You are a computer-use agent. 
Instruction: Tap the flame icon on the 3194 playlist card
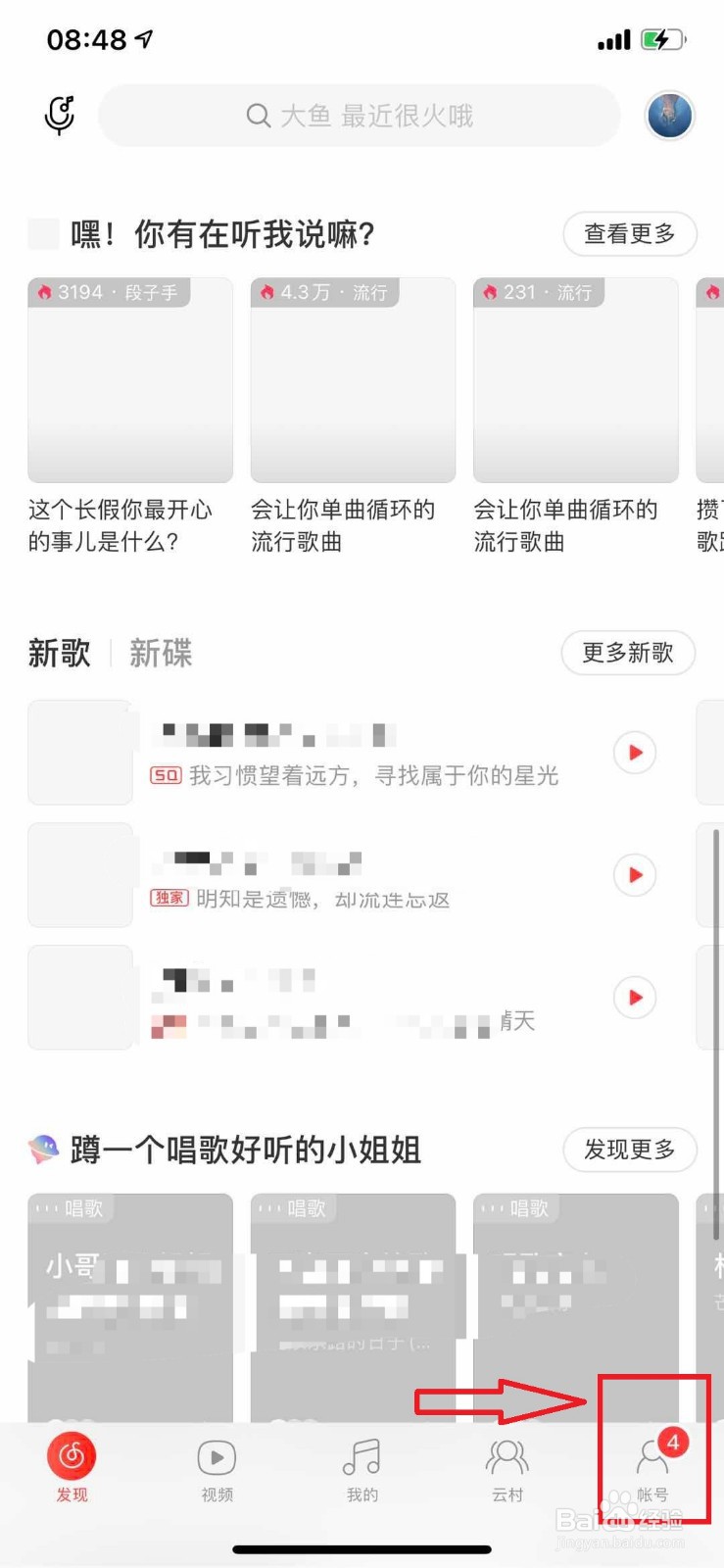tap(47, 292)
